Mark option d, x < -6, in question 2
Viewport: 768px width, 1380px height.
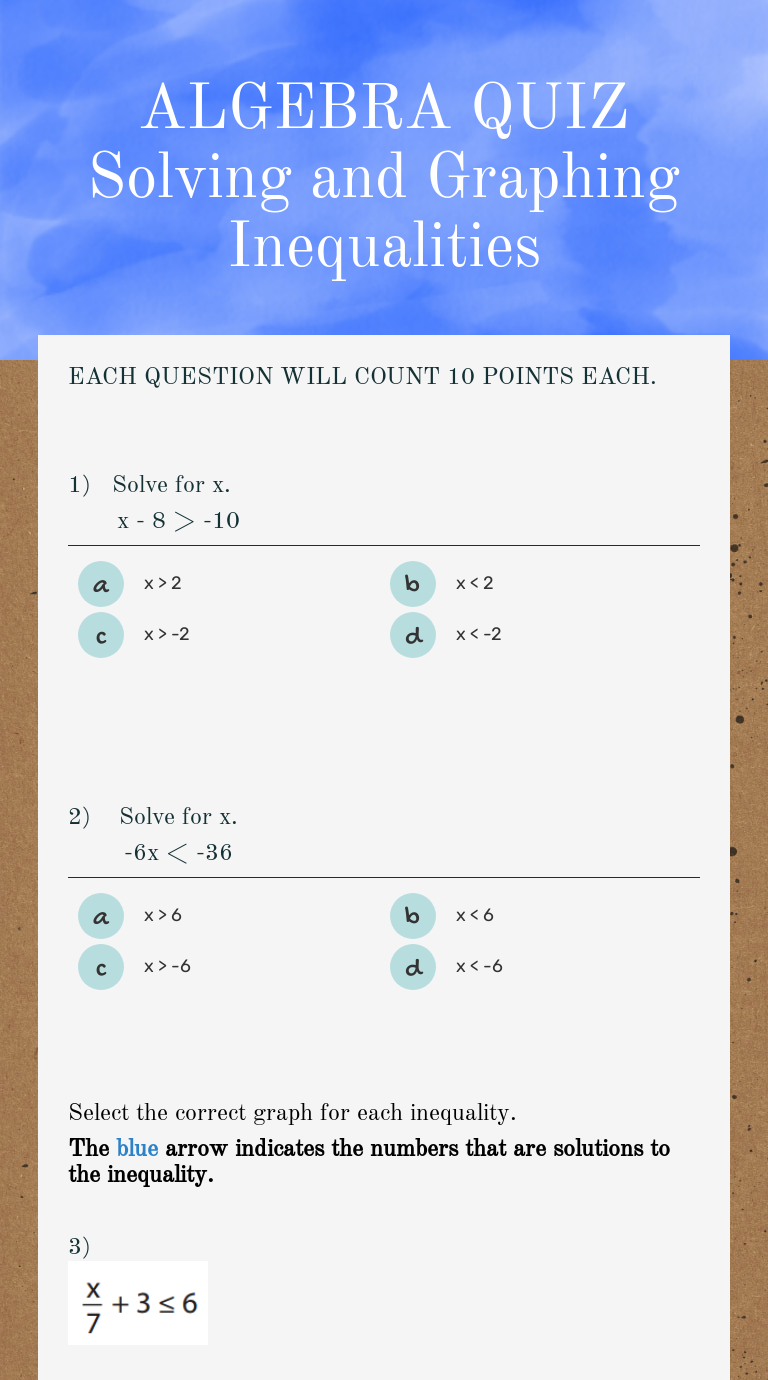(413, 967)
